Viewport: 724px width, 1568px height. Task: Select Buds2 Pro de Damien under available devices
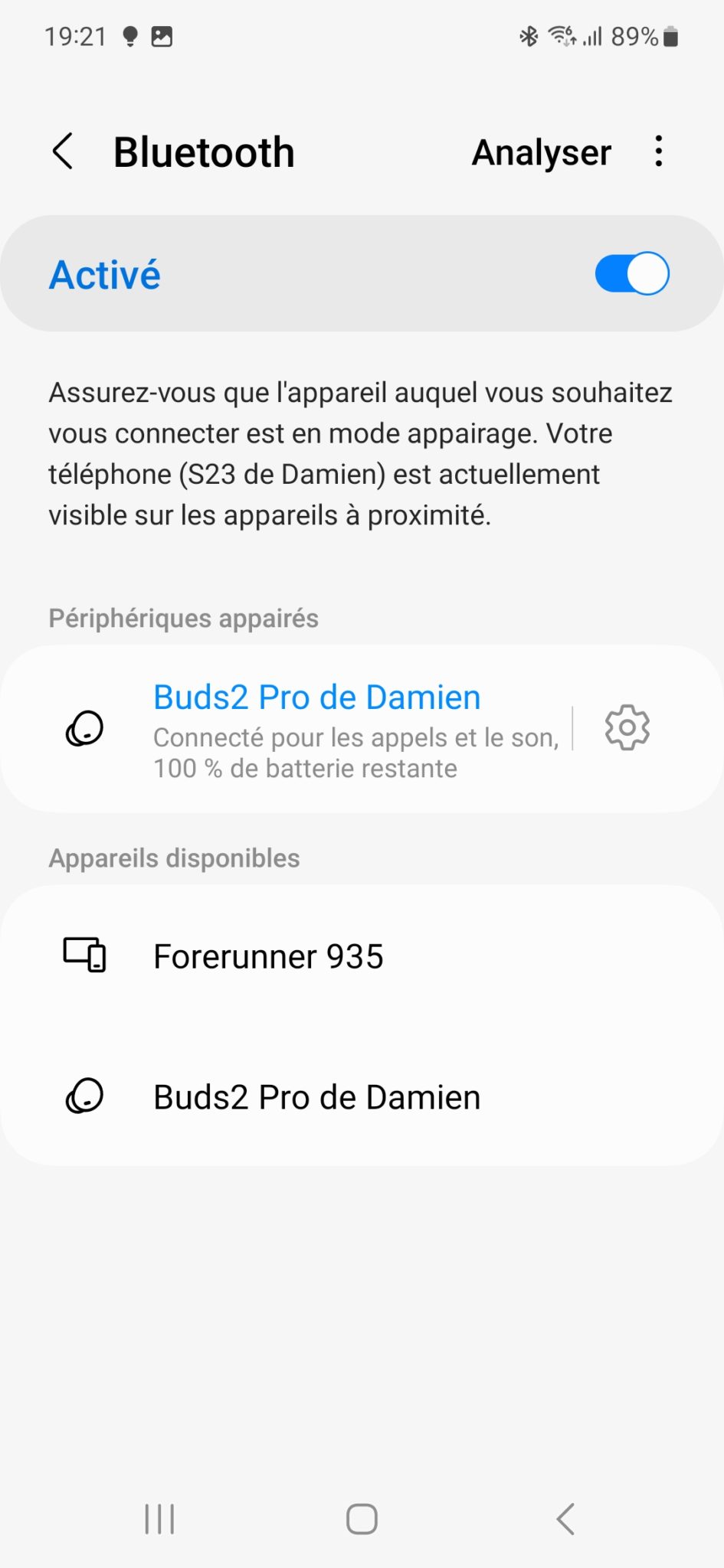pyautogui.click(x=362, y=1096)
